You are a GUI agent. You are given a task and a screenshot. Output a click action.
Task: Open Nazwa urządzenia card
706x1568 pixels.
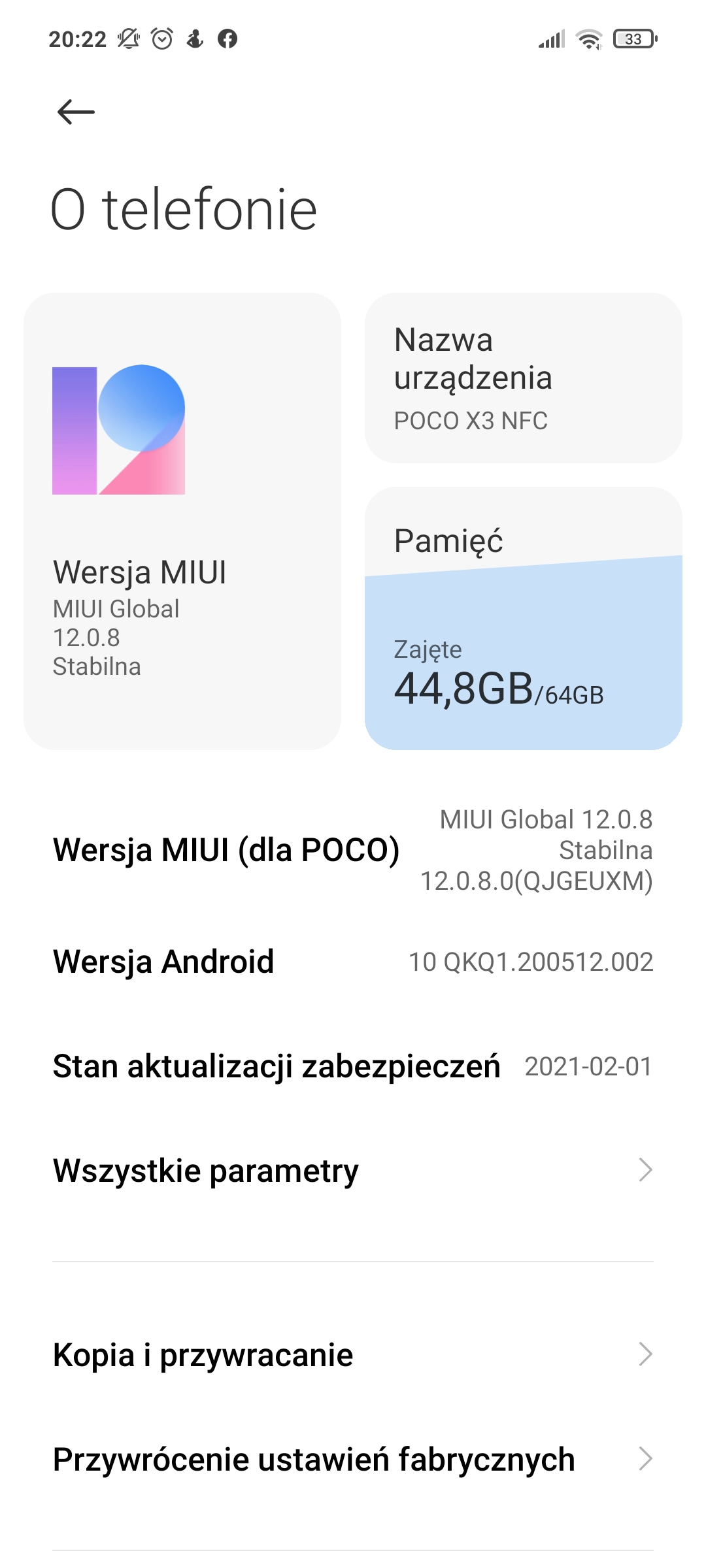(523, 378)
